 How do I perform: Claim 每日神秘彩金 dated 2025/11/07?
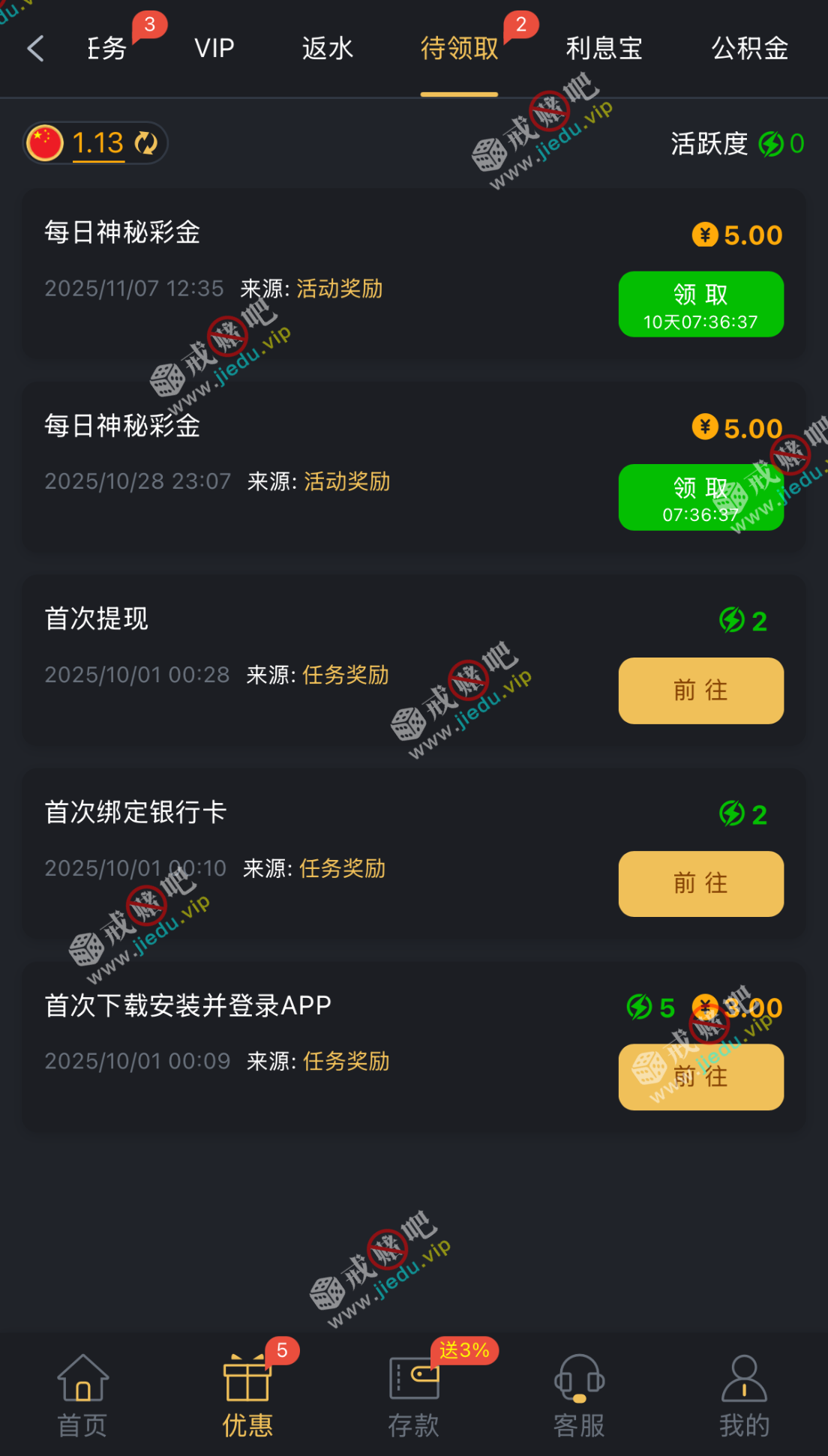[700, 304]
